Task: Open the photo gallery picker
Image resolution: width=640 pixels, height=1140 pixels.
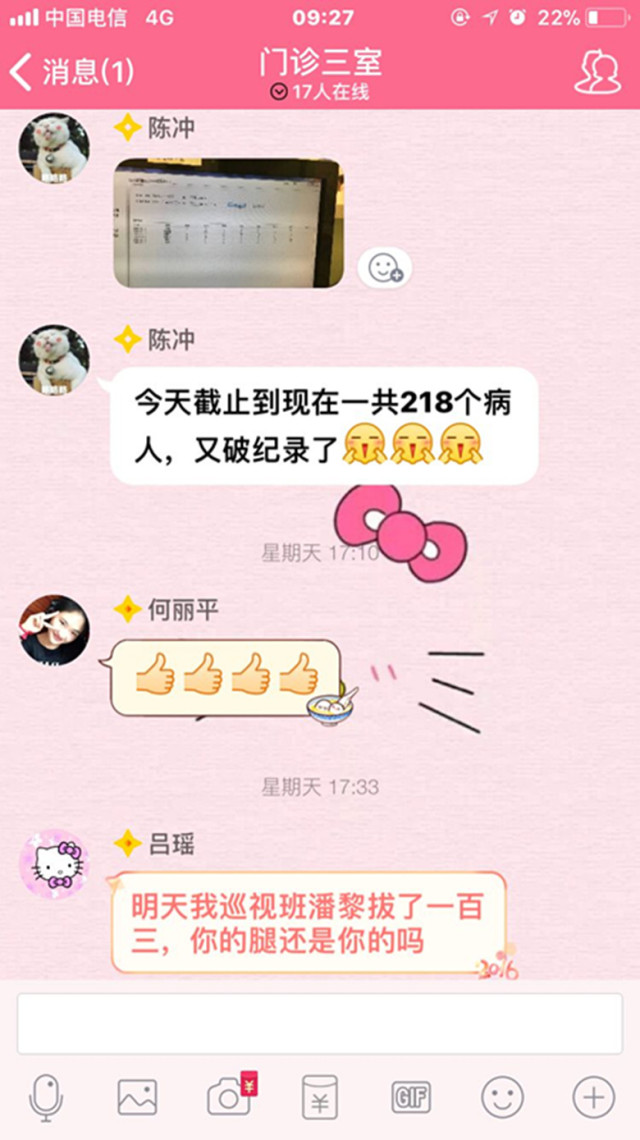Action: (x=137, y=1097)
